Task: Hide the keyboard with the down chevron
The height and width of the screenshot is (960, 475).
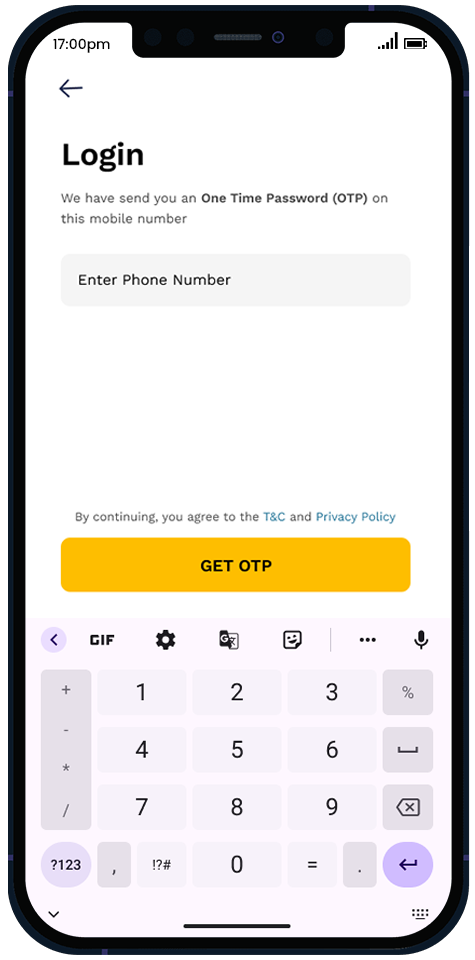Action: pyautogui.click(x=54, y=915)
